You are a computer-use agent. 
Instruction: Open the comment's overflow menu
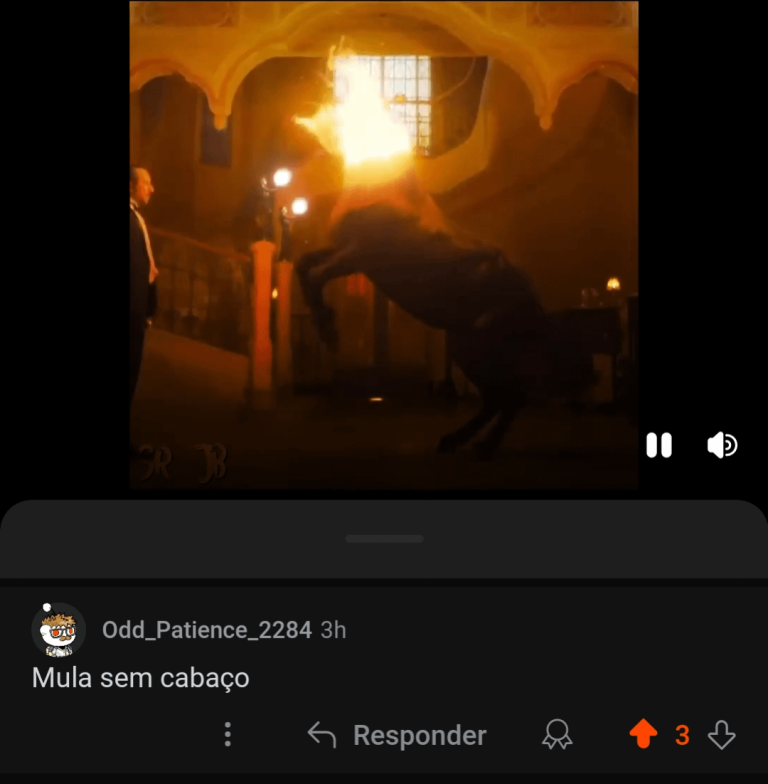tap(228, 735)
